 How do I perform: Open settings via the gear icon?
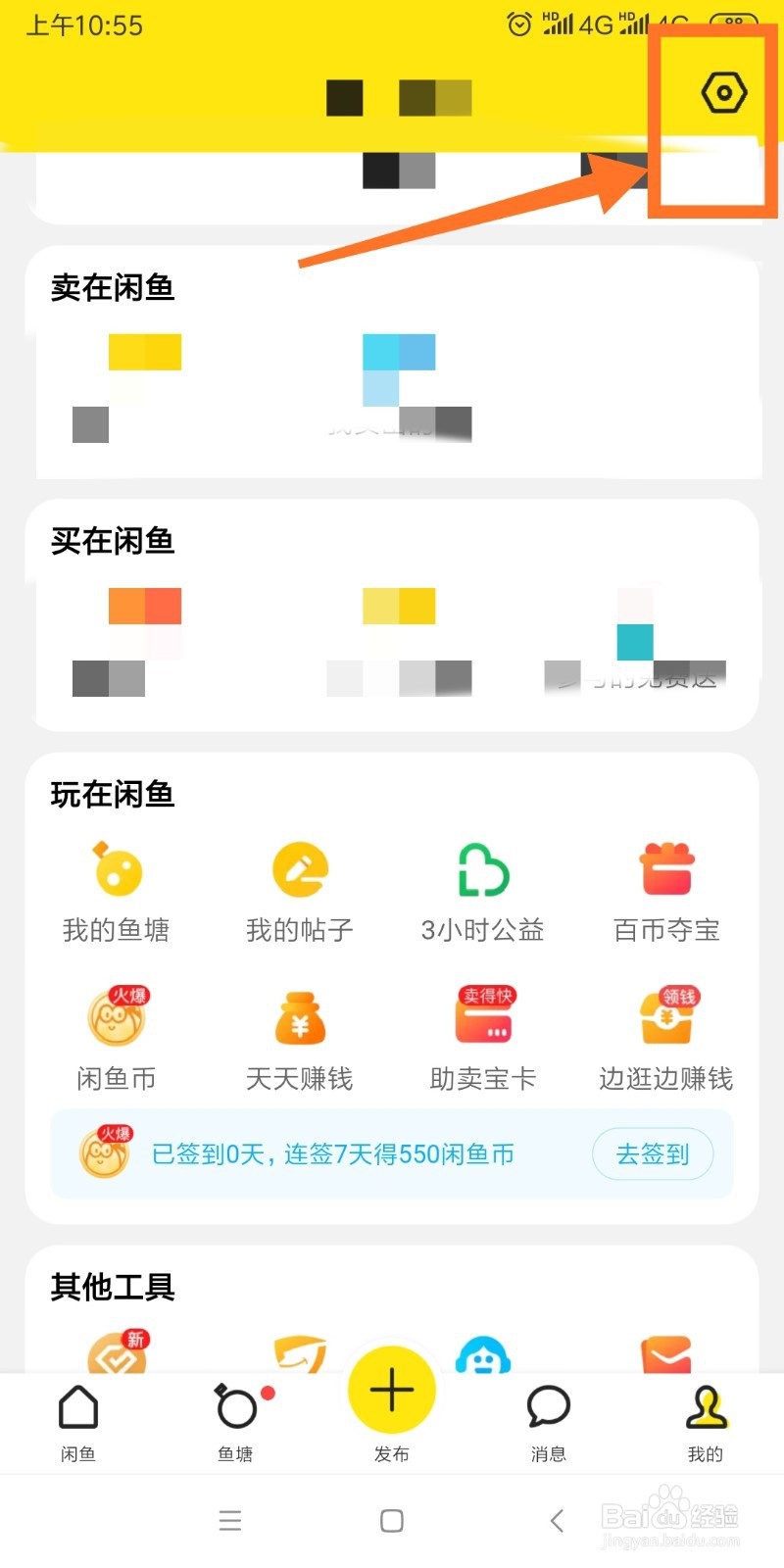(723, 92)
